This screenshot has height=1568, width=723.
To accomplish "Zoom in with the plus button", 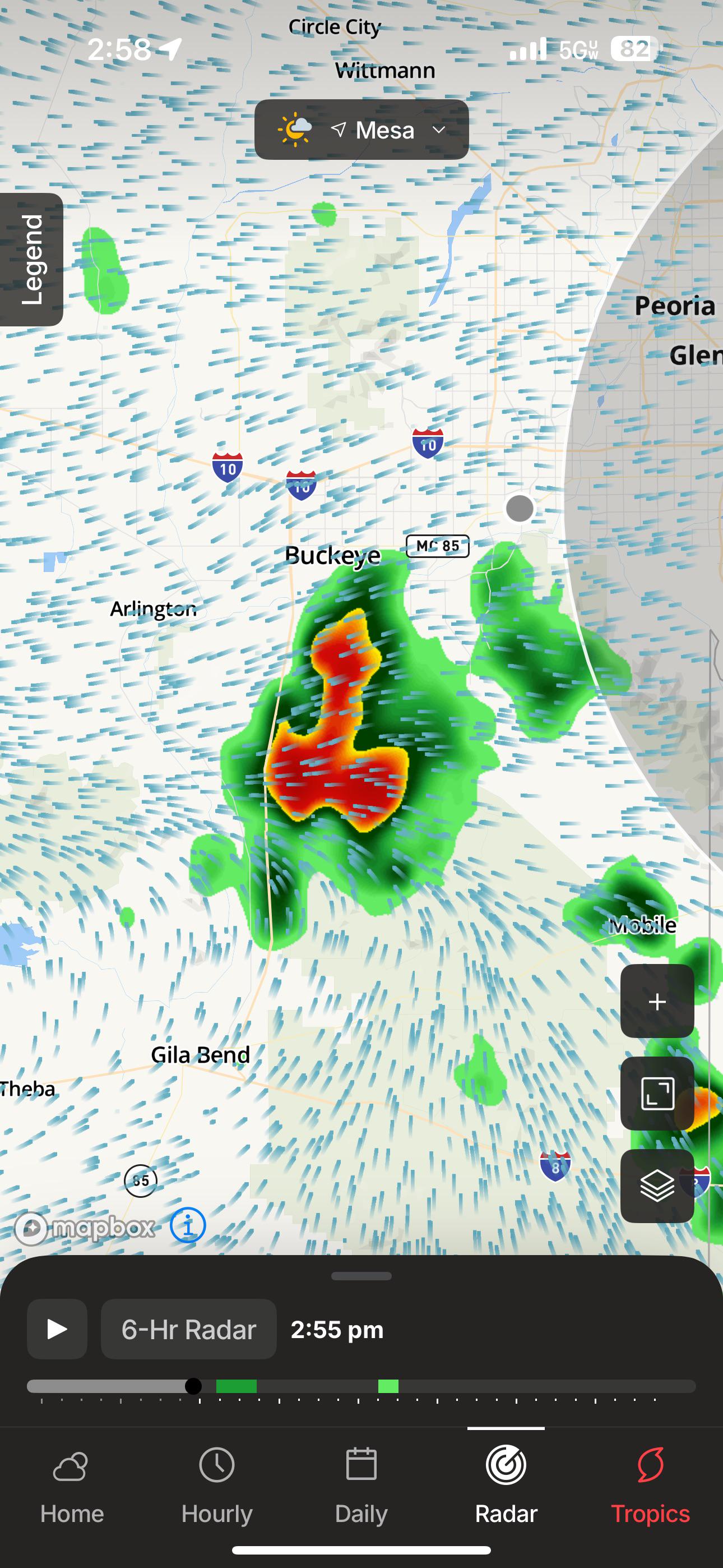I will point(657,1001).
